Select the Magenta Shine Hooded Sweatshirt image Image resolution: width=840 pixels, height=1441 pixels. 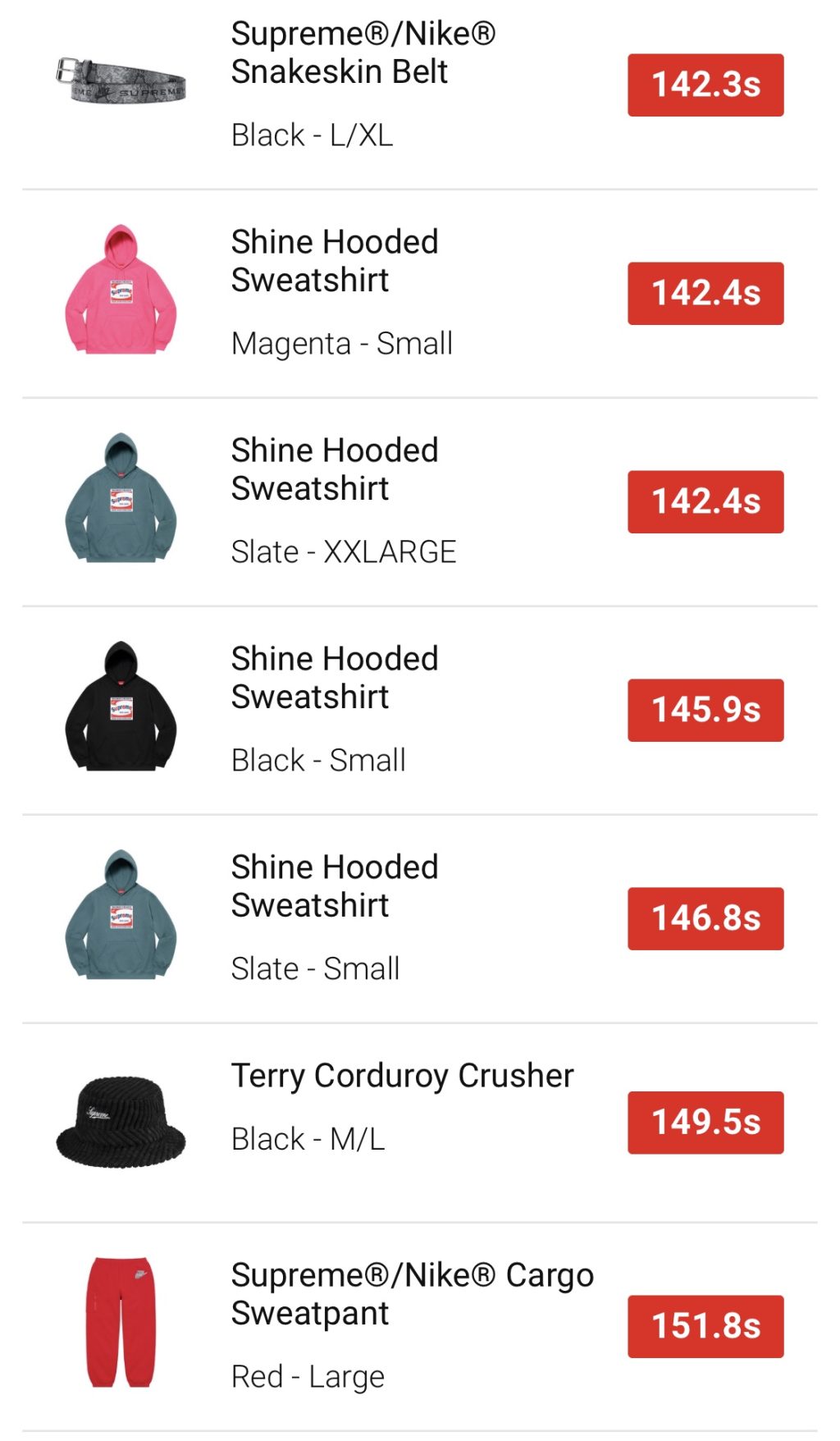pyautogui.click(x=120, y=291)
